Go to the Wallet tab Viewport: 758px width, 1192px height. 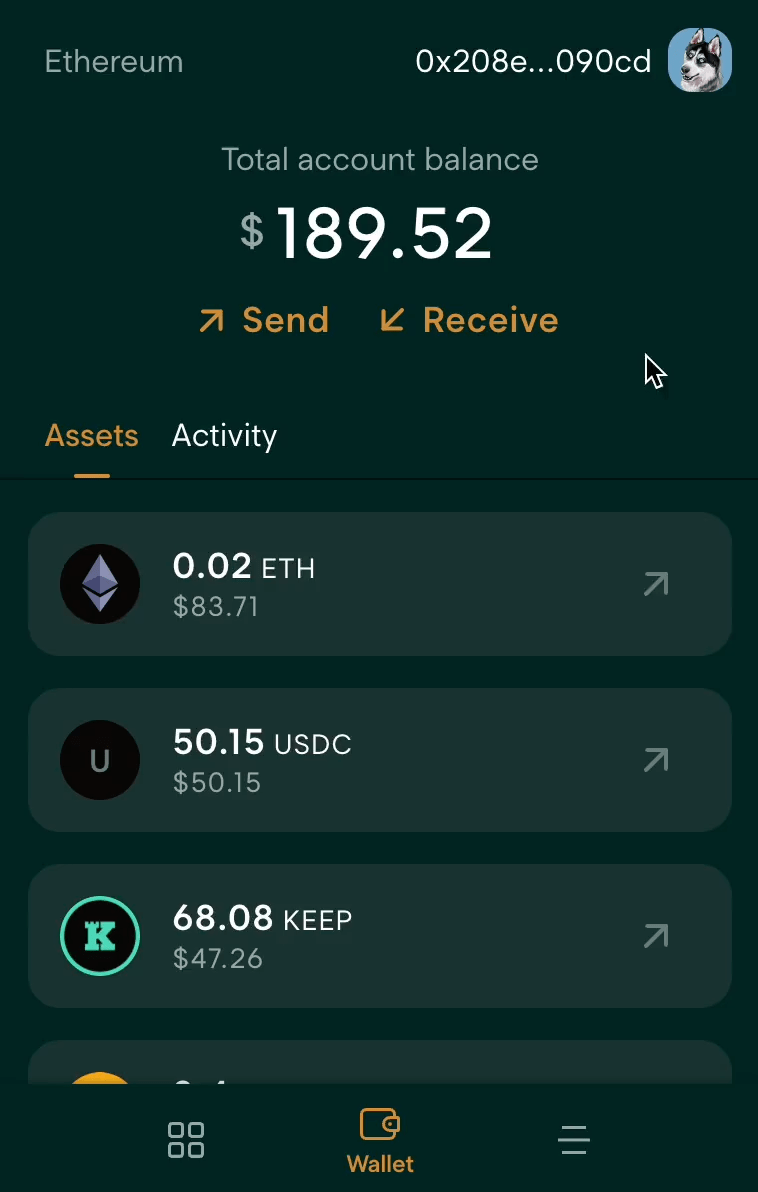(x=380, y=1140)
